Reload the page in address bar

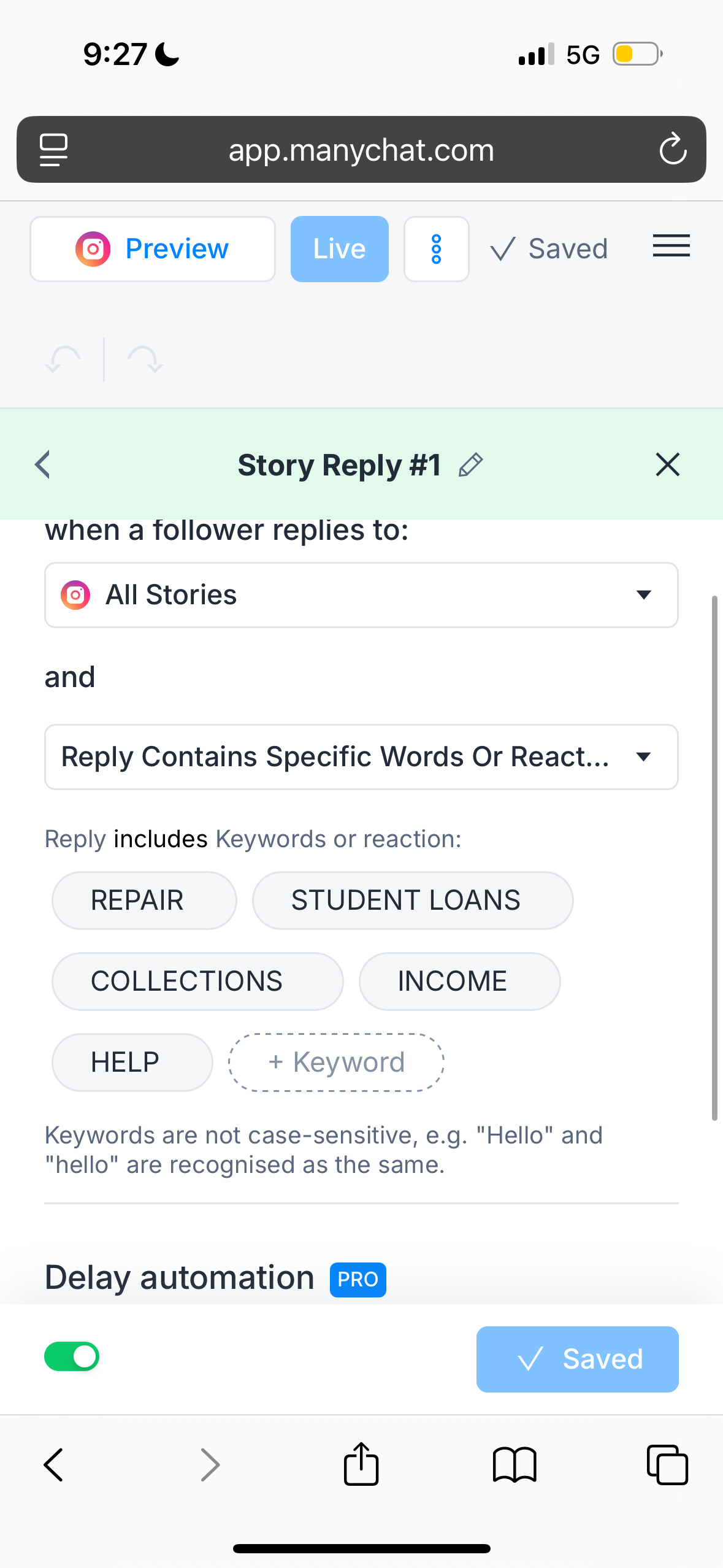pos(673,149)
